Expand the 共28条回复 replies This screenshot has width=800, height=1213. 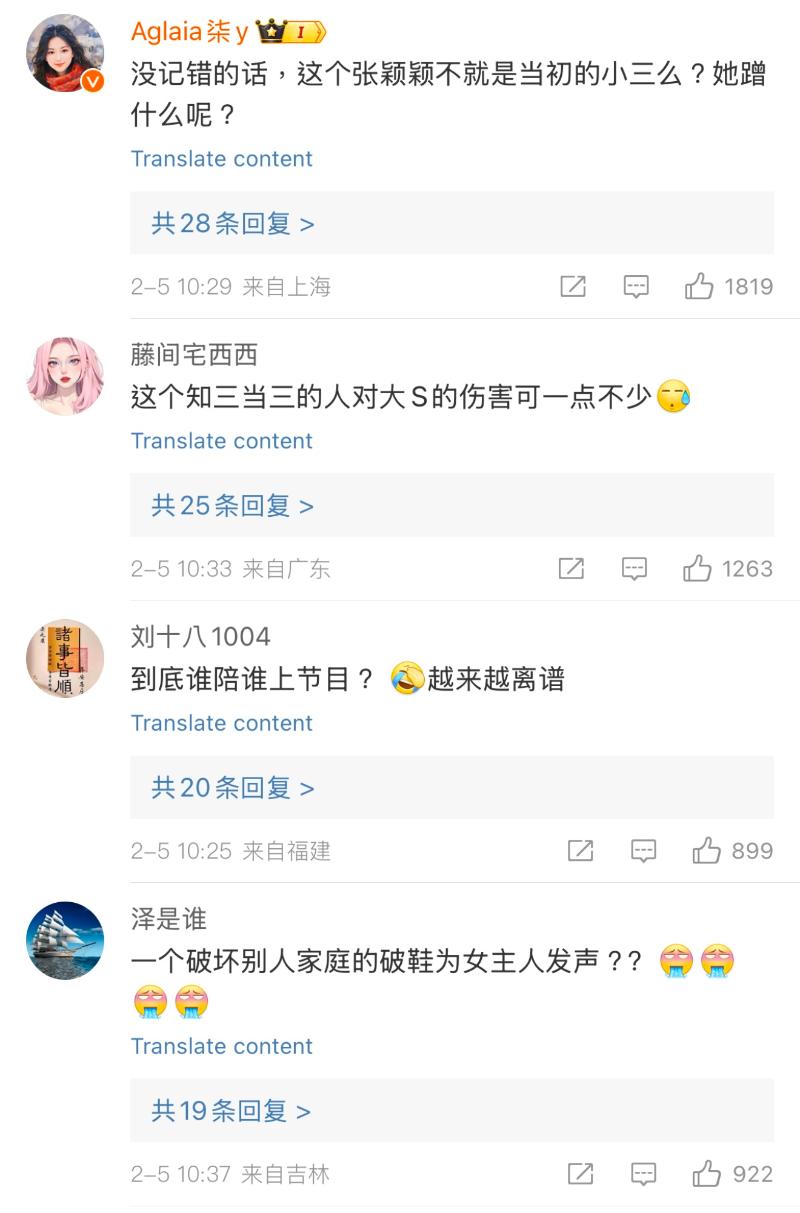(x=233, y=223)
